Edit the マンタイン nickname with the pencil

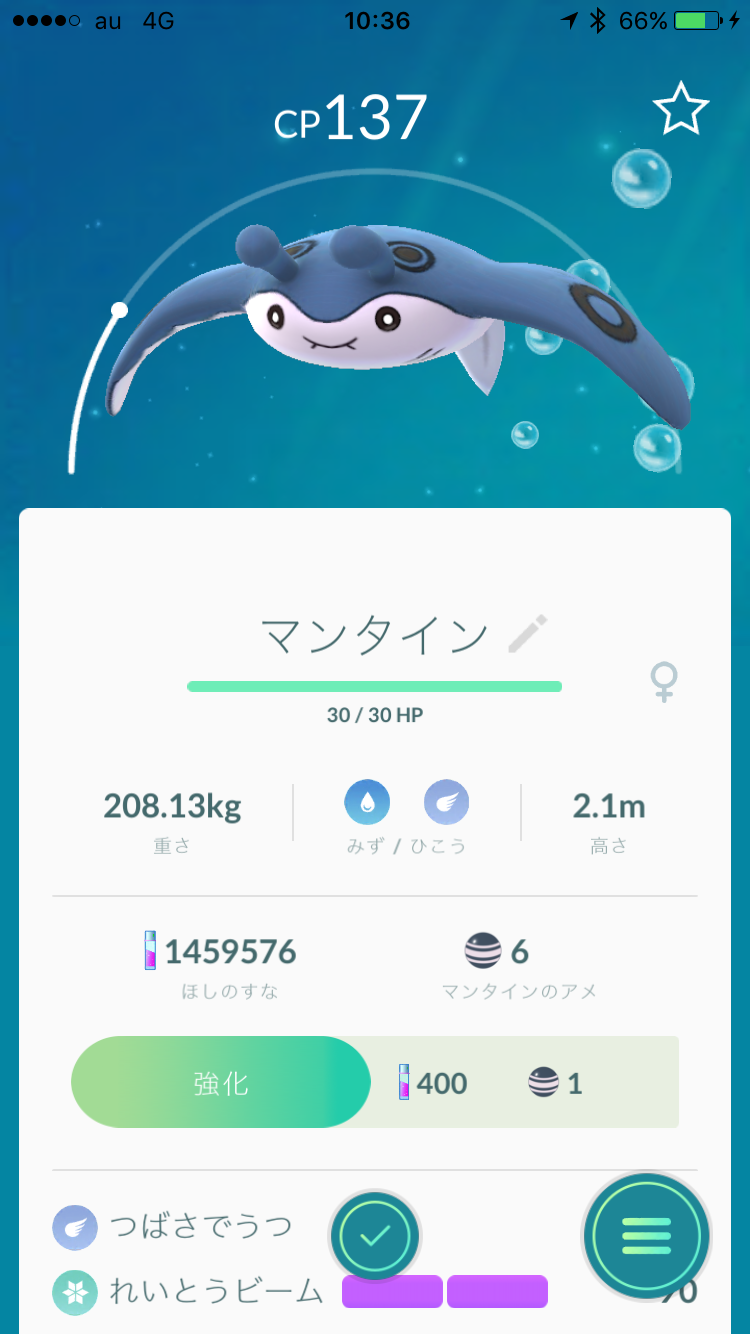528,634
